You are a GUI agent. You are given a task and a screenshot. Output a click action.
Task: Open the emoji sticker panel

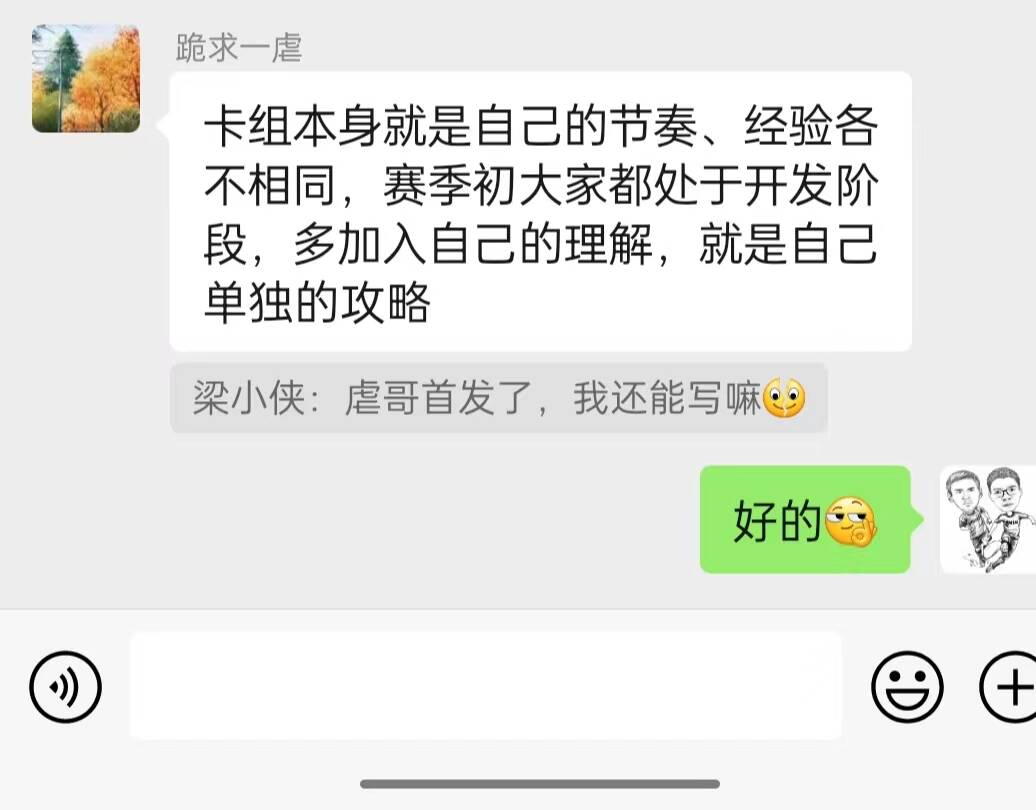[x=907, y=687]
